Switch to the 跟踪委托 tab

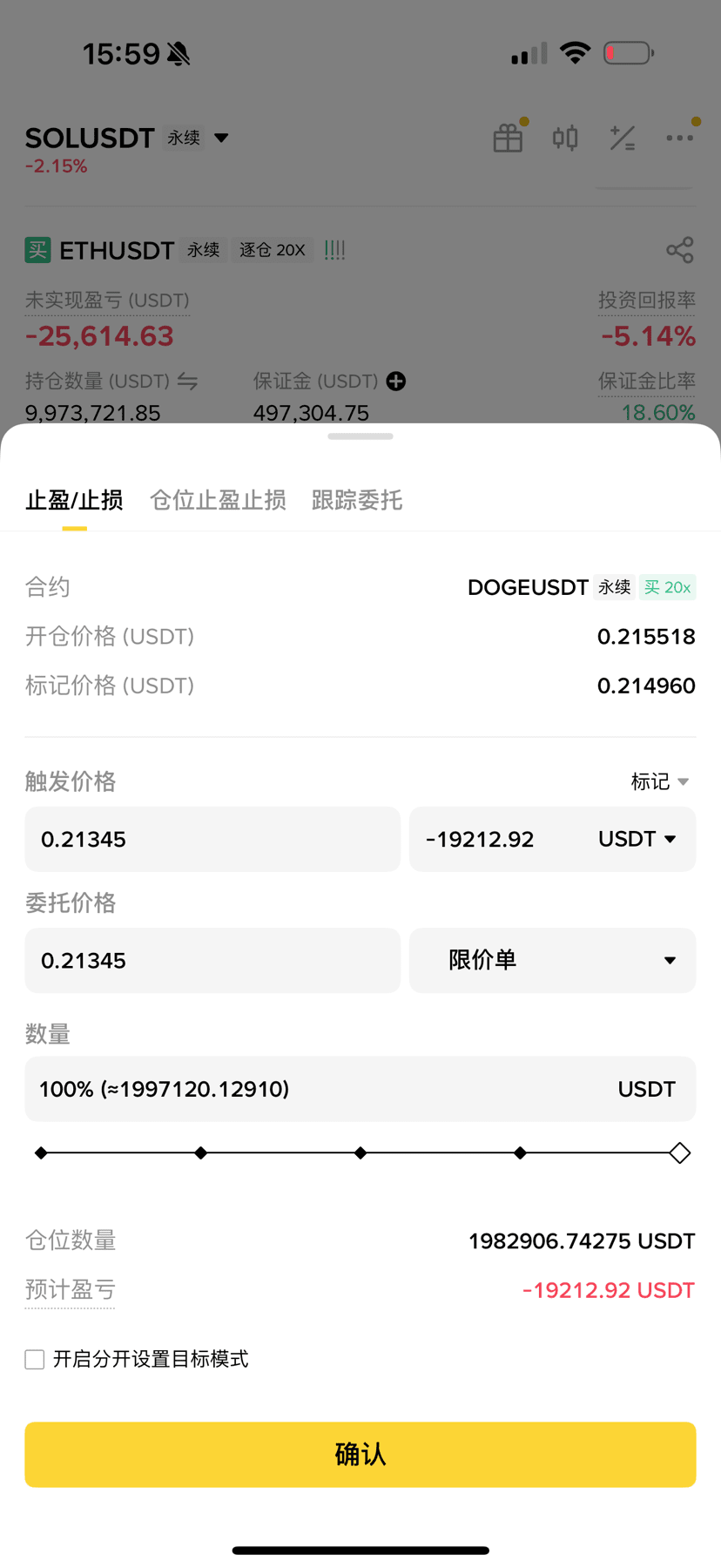356,500
